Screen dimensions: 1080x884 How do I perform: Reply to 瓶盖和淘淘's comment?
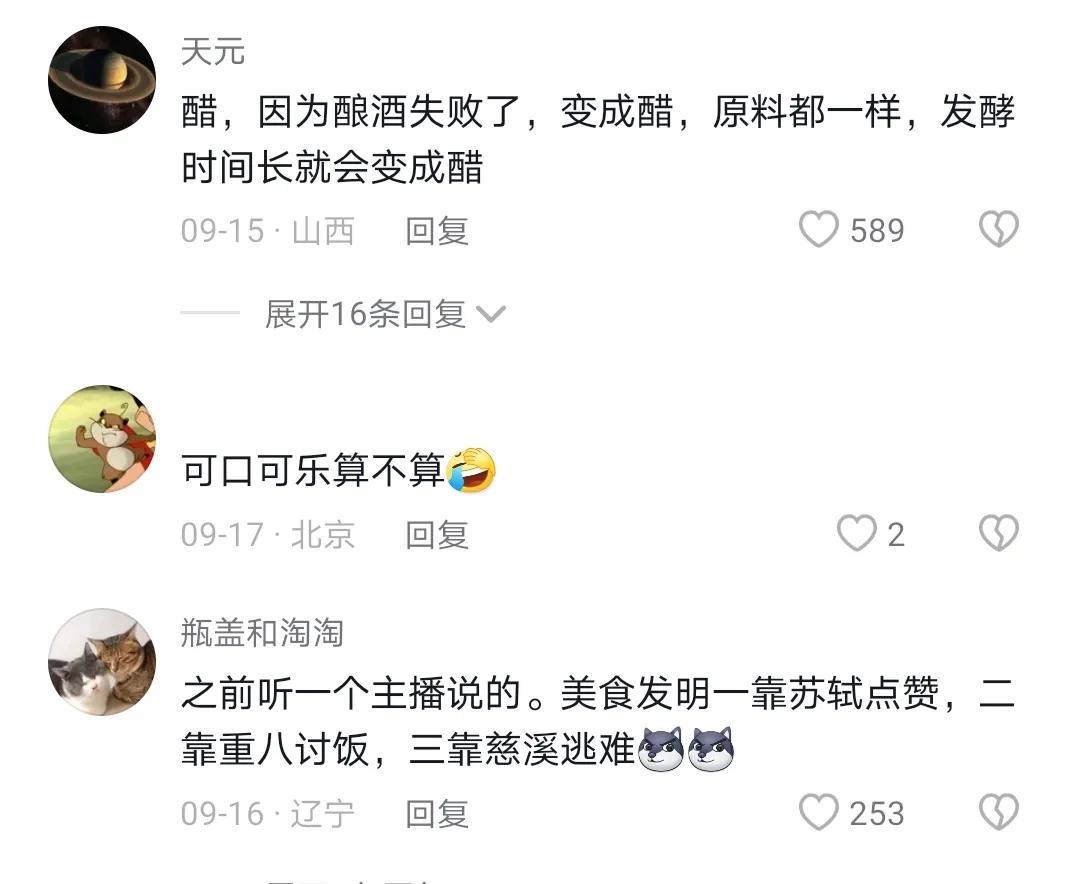click(x=437, y=813)
